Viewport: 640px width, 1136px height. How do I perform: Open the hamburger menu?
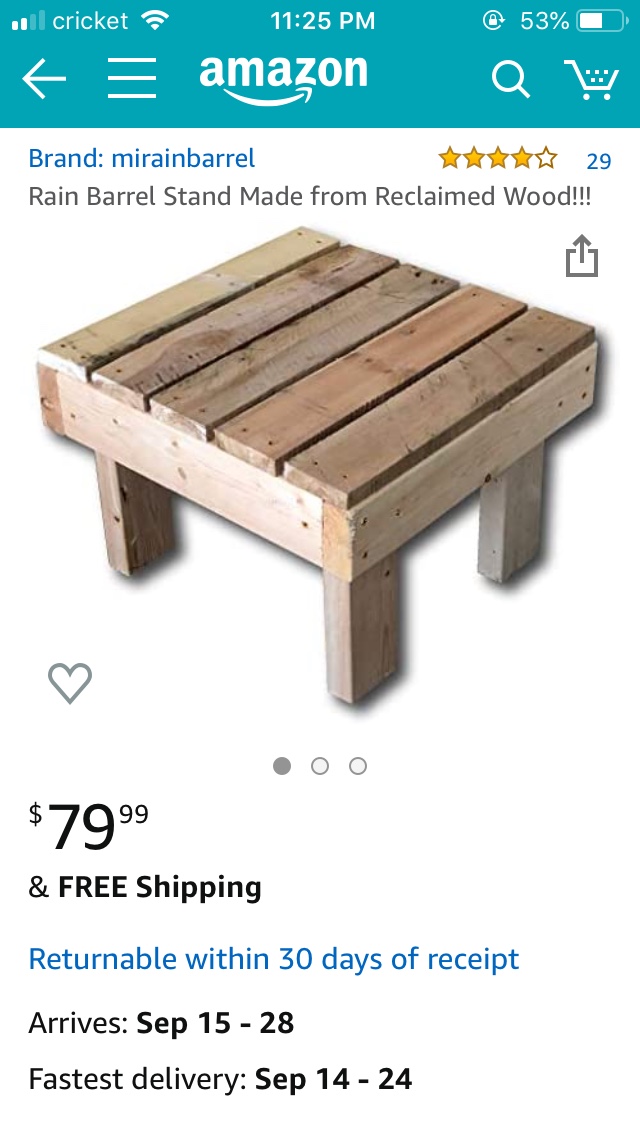pyautogui.click(x=131, y=79)
